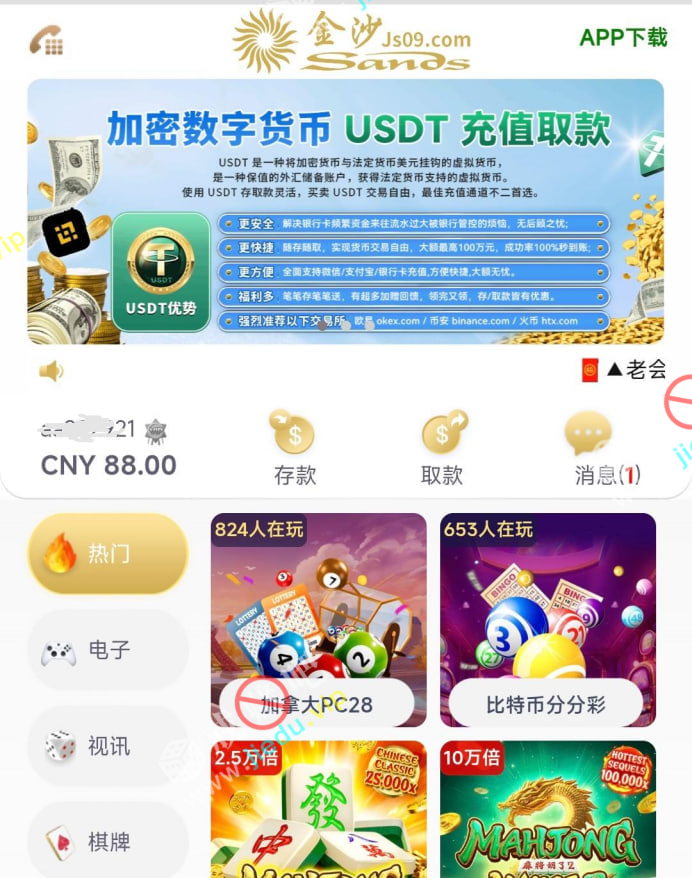The width and height of the screenshot is (692, 878).
Task: Open the phone contact icon
Action: coord(46,40)
